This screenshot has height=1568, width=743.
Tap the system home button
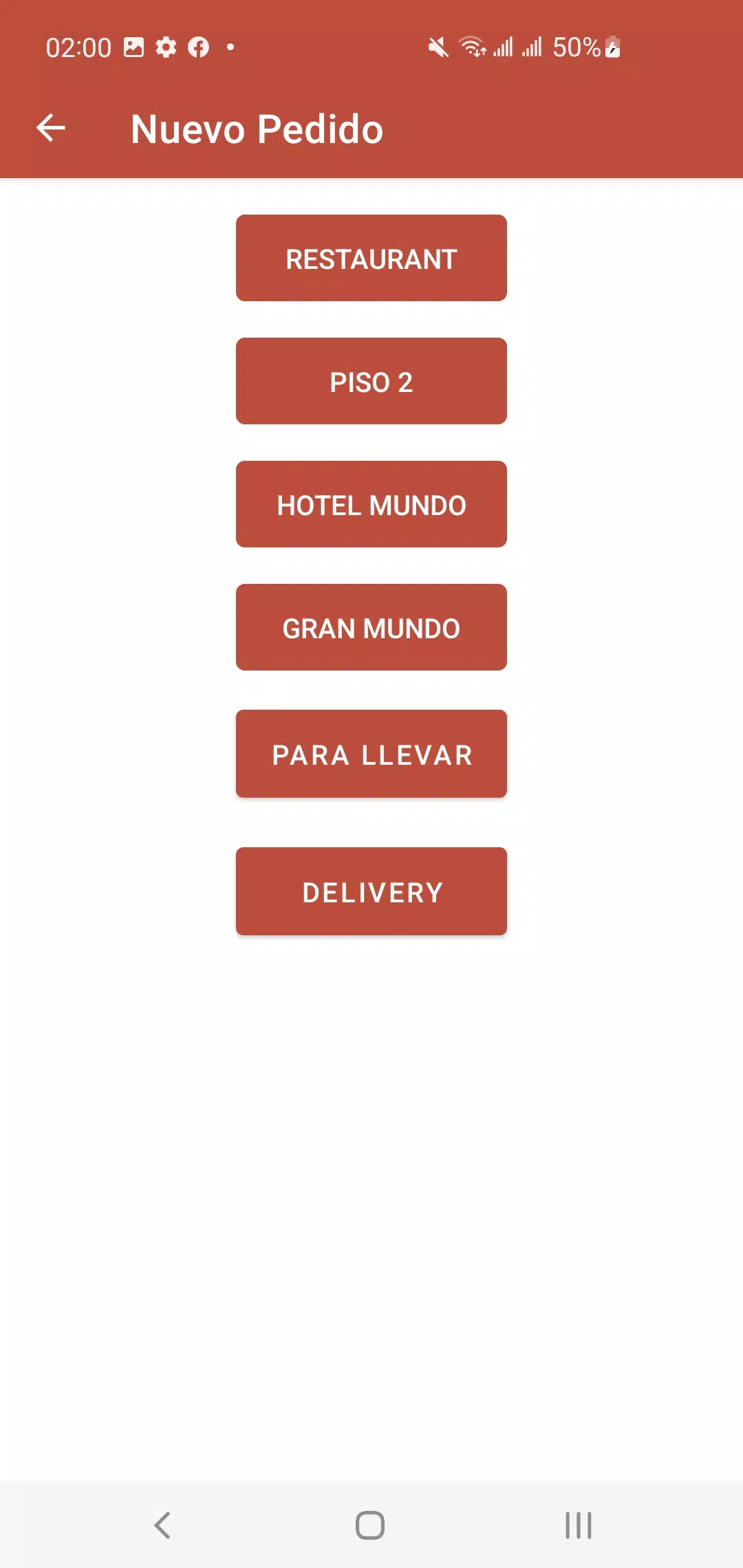click(370, 1525)
